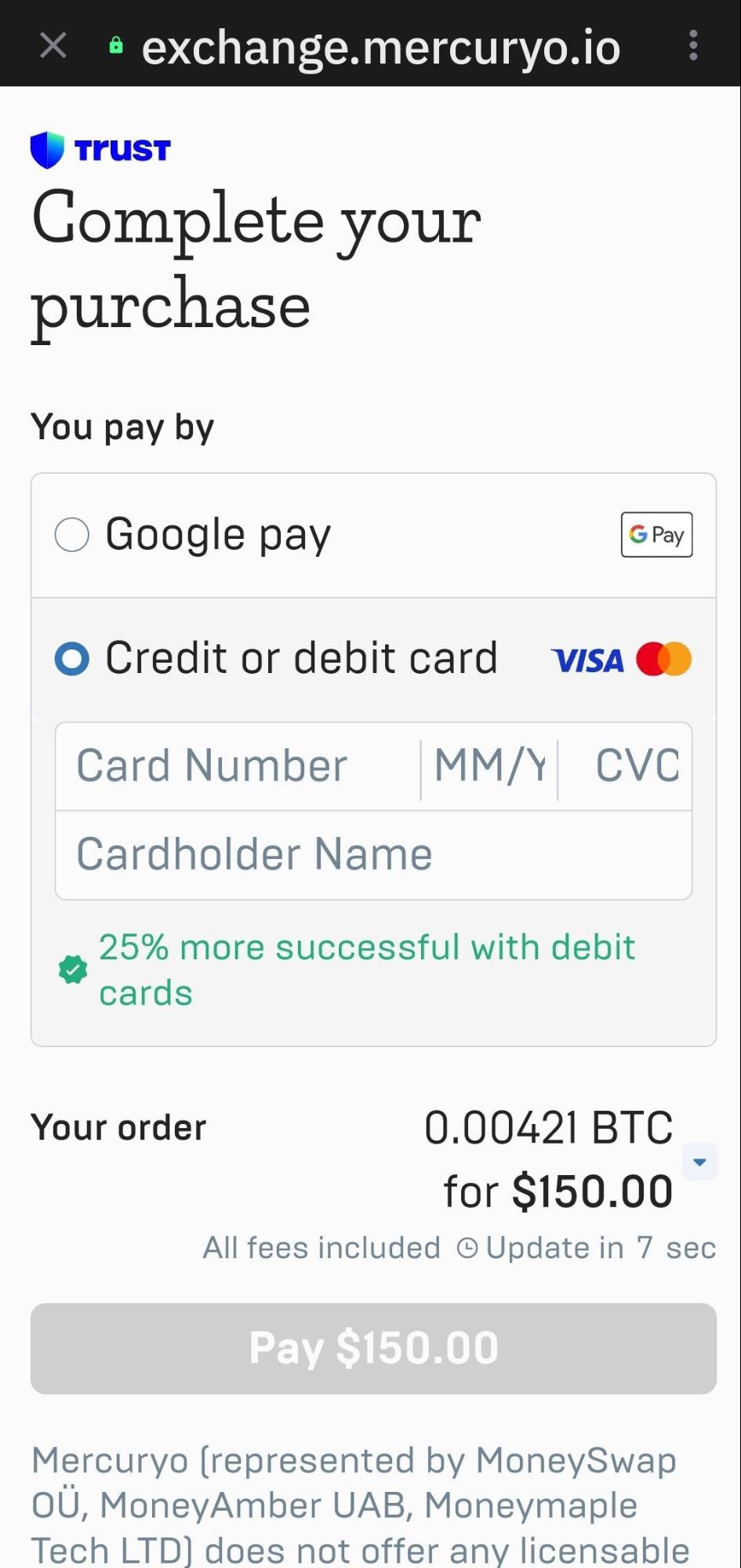The width and height of the screenshot is (741, 1568).
Task: Open the browser overflow menu
Action: click(692, 45)
